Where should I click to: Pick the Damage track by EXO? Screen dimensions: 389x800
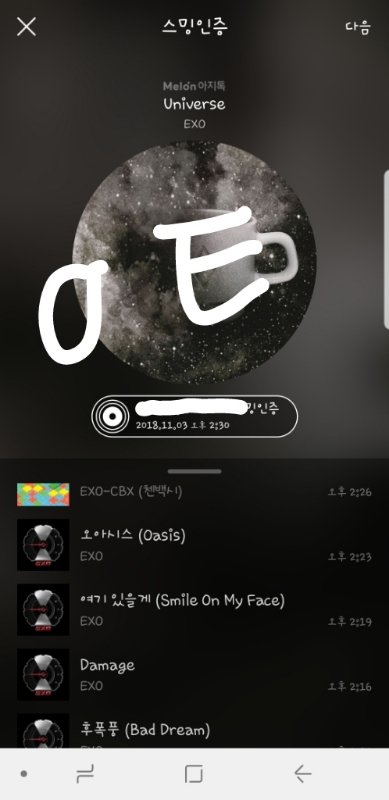[194, 674]
